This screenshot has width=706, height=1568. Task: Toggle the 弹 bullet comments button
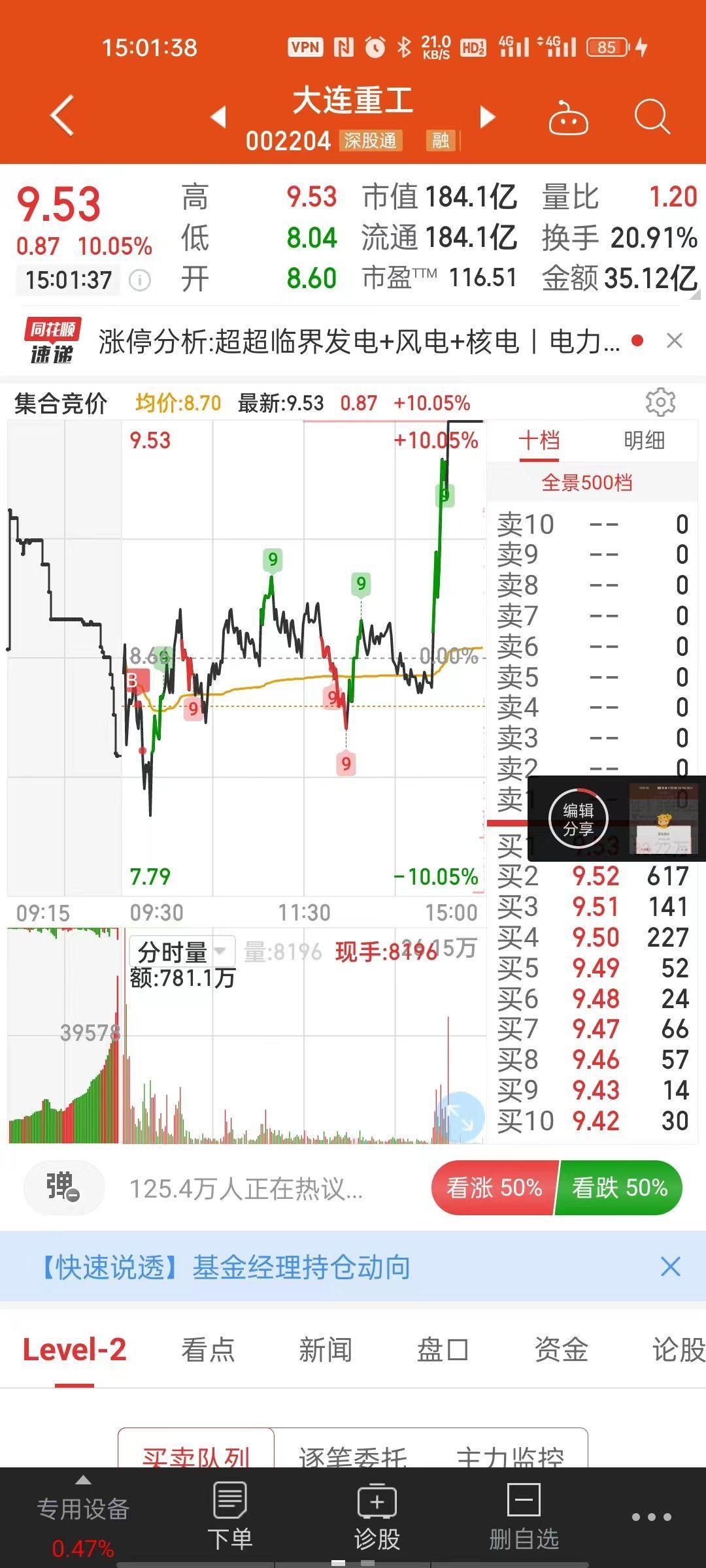[63, 1187]
